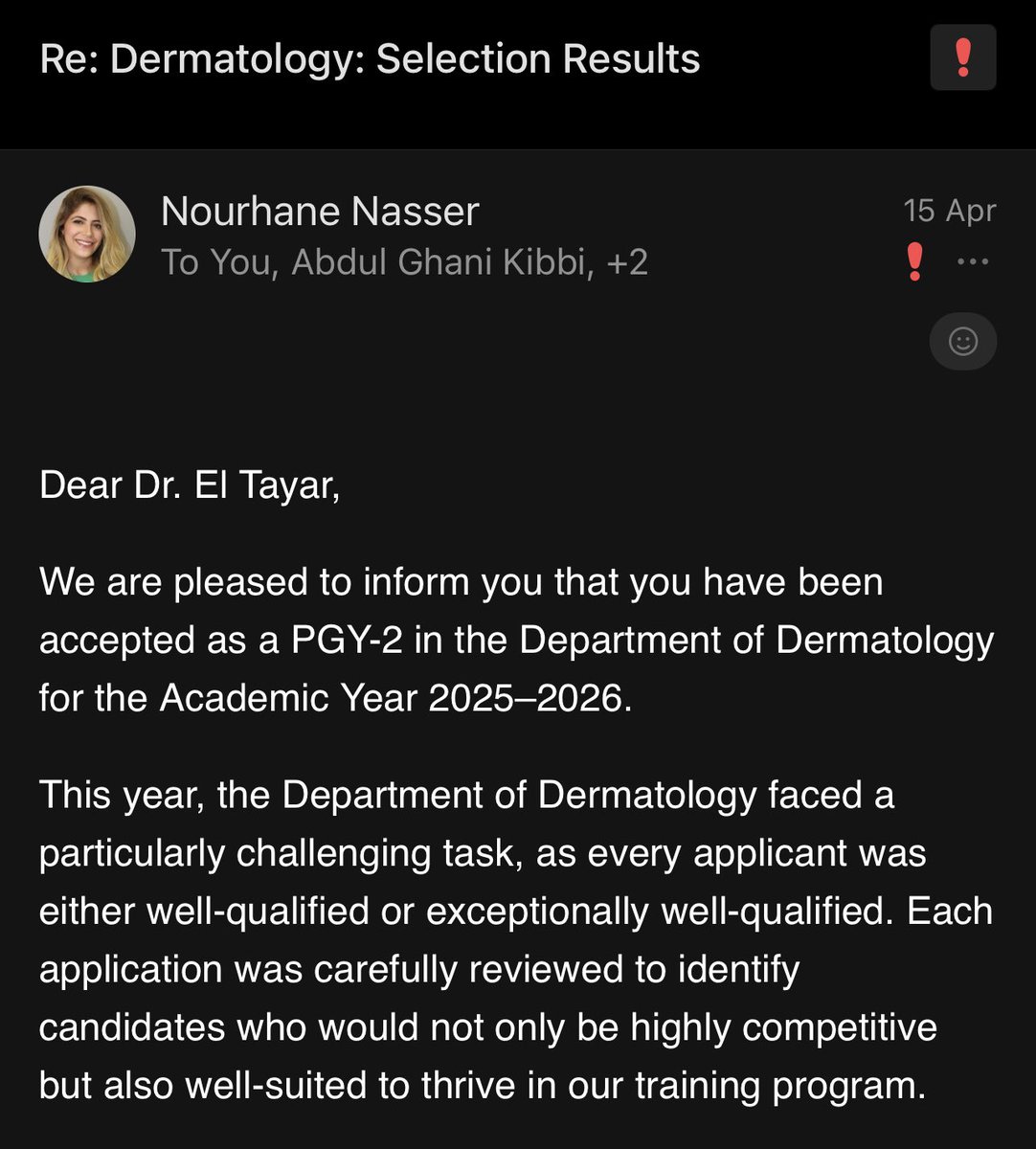Screen dimensions: 1036x1149
Task: Open Nourhane Nasser's profile photo
Action: pos(87,235)
